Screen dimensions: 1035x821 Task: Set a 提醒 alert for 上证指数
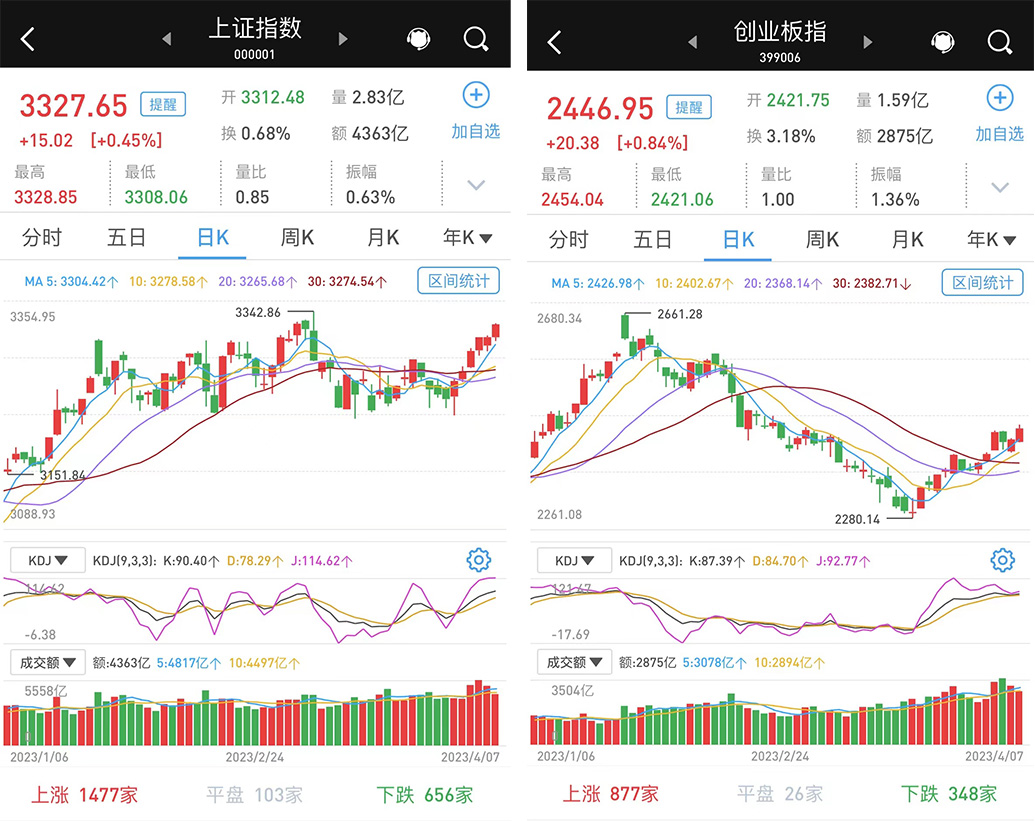(163, 104)
